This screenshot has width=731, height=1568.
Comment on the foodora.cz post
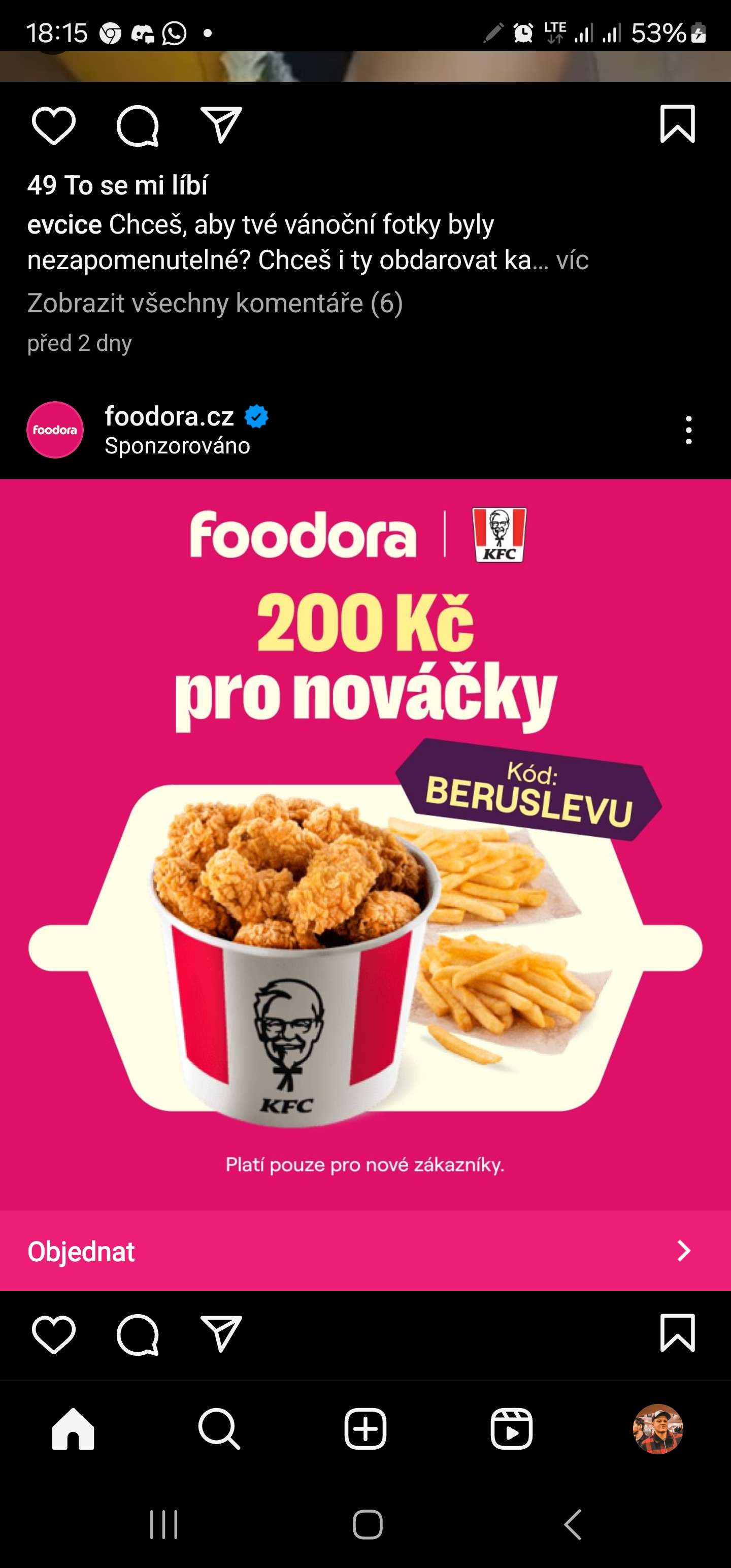[x=138, y=1334]
